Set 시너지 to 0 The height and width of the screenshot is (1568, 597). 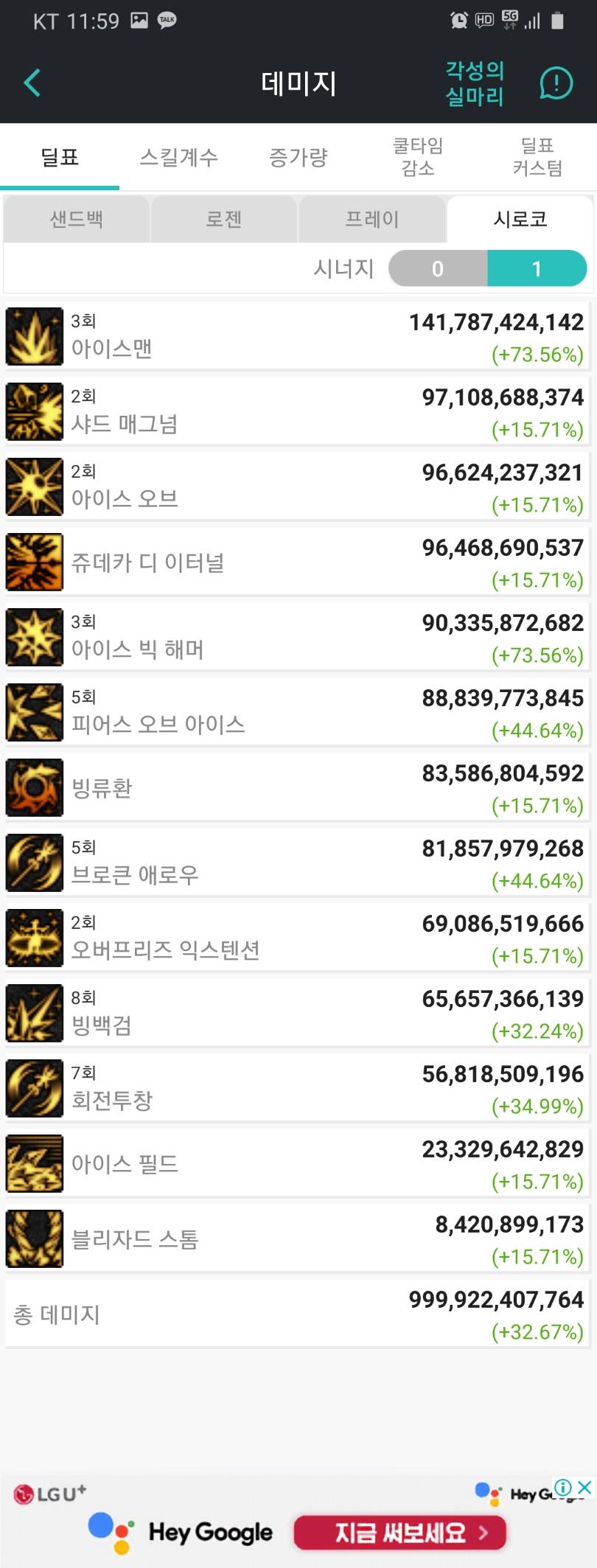438,268
